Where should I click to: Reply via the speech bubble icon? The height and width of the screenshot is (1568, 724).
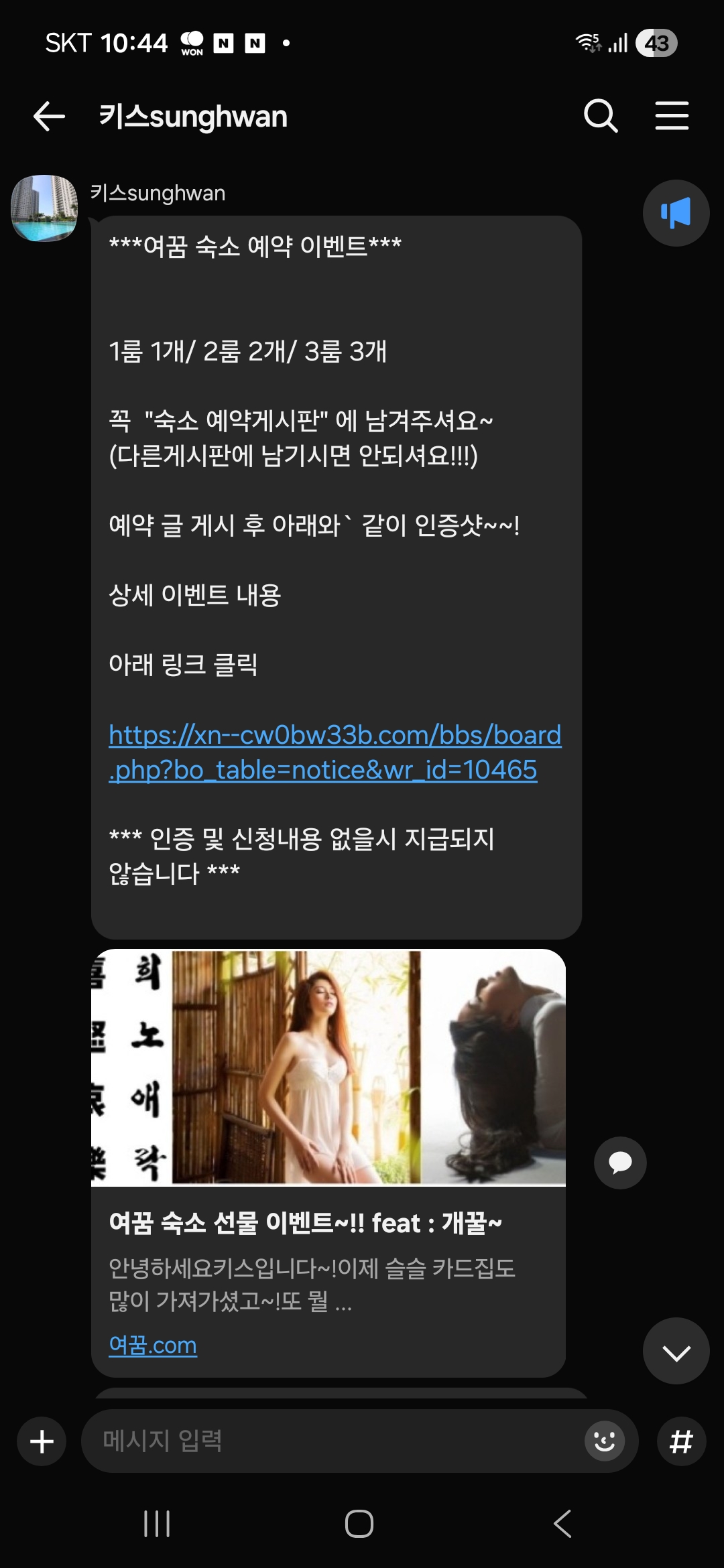pyautogui.click(x=620, y=1163)
